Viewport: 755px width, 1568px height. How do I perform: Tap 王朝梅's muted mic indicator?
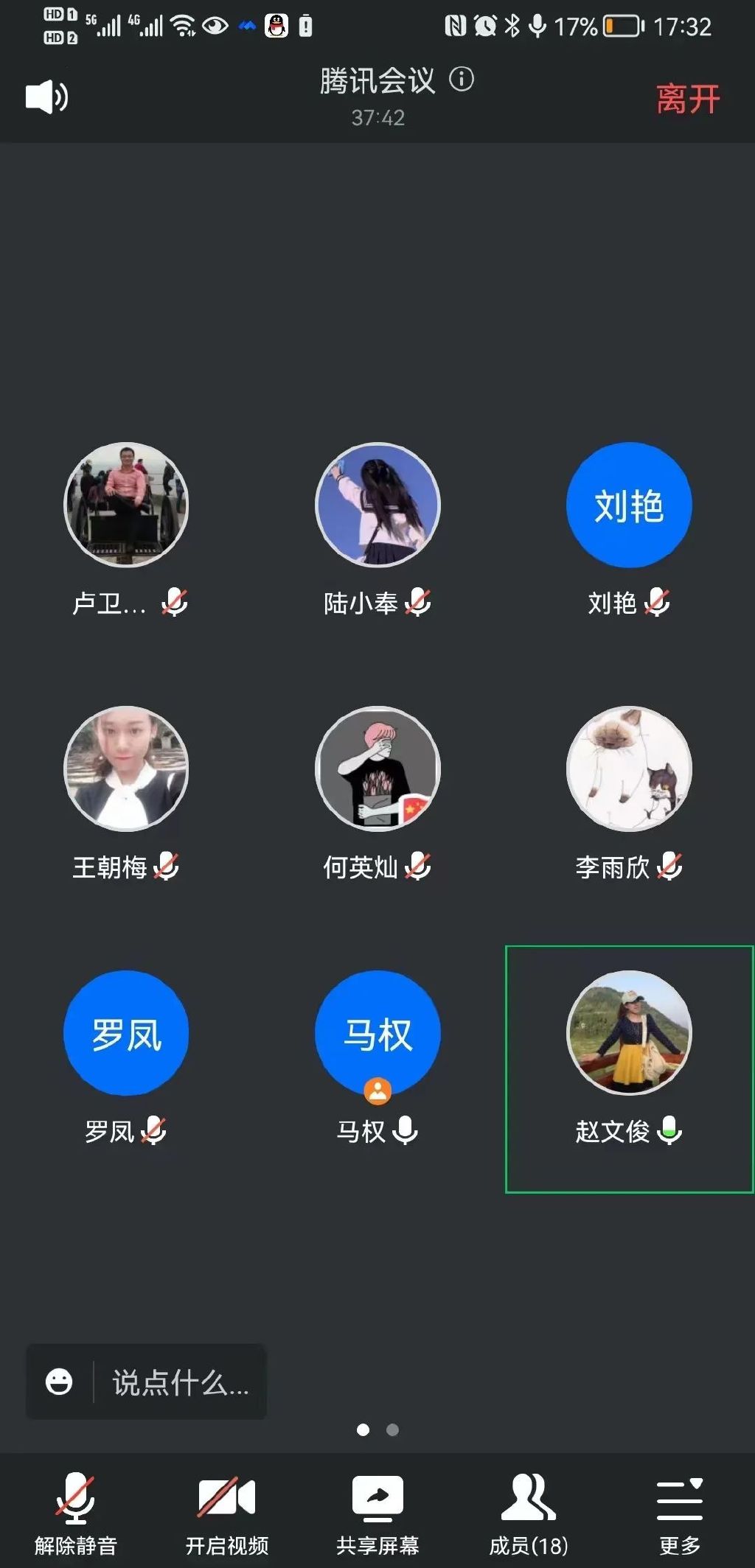[170, 867]
